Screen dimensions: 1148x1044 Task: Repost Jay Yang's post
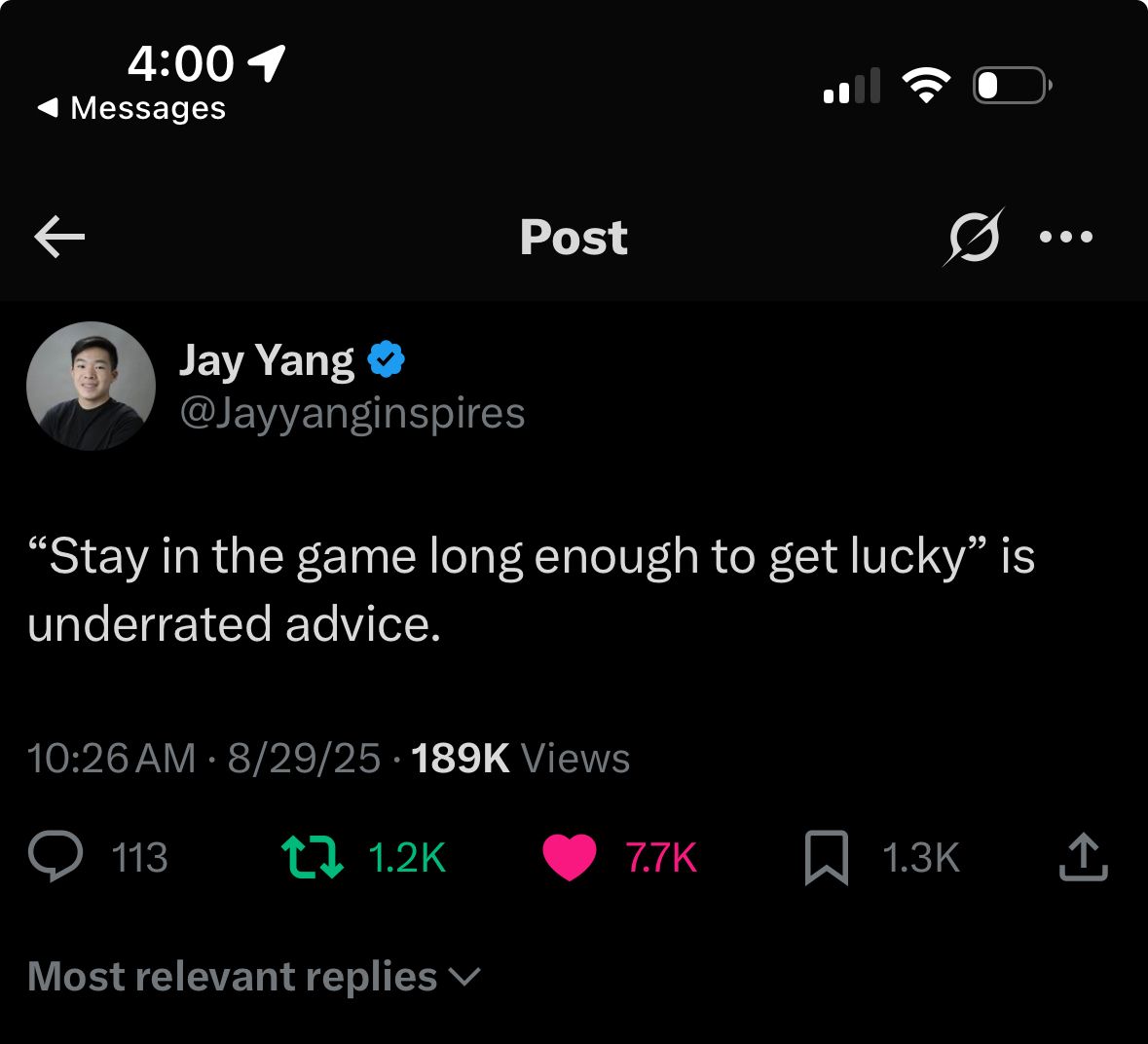pos(313,858)
